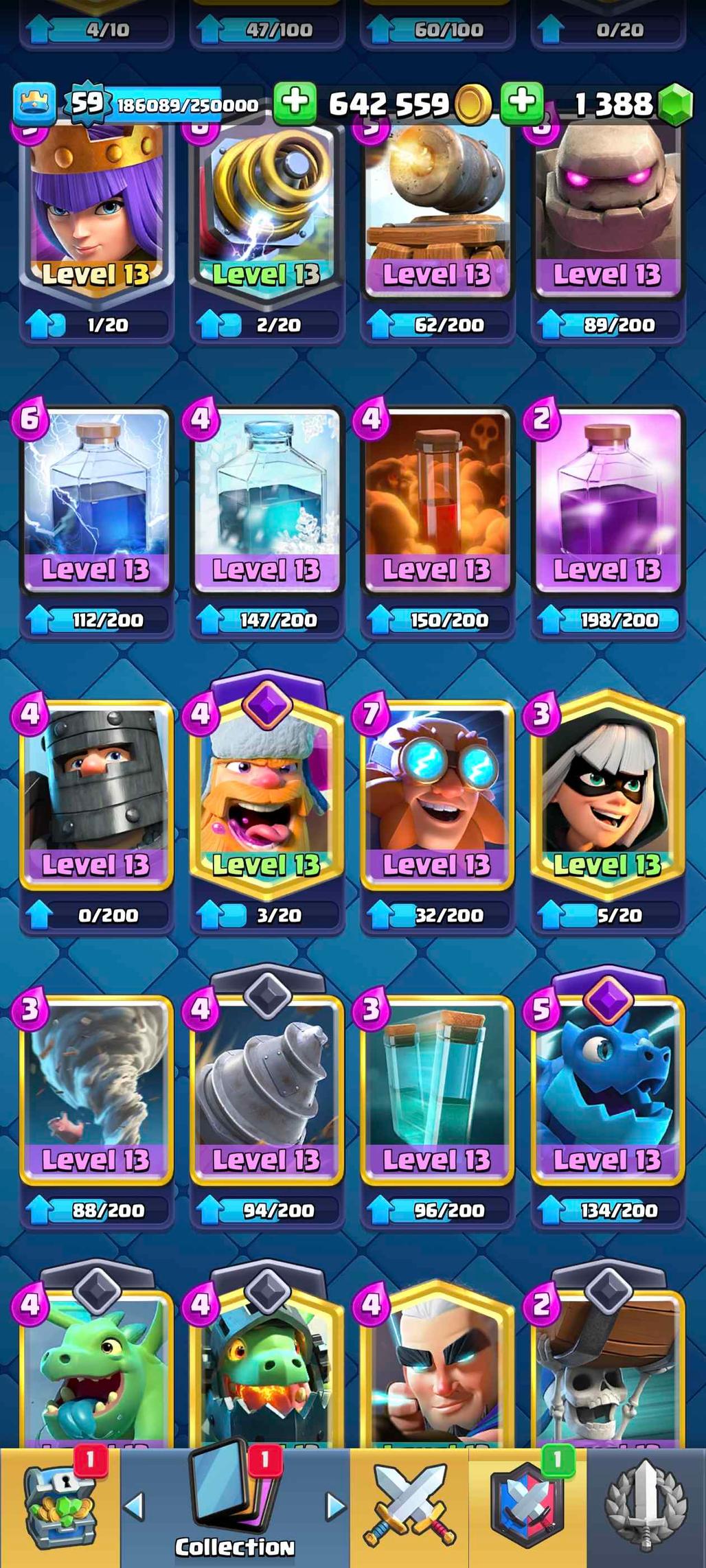Open the Cannon card details

click(437, 213)
